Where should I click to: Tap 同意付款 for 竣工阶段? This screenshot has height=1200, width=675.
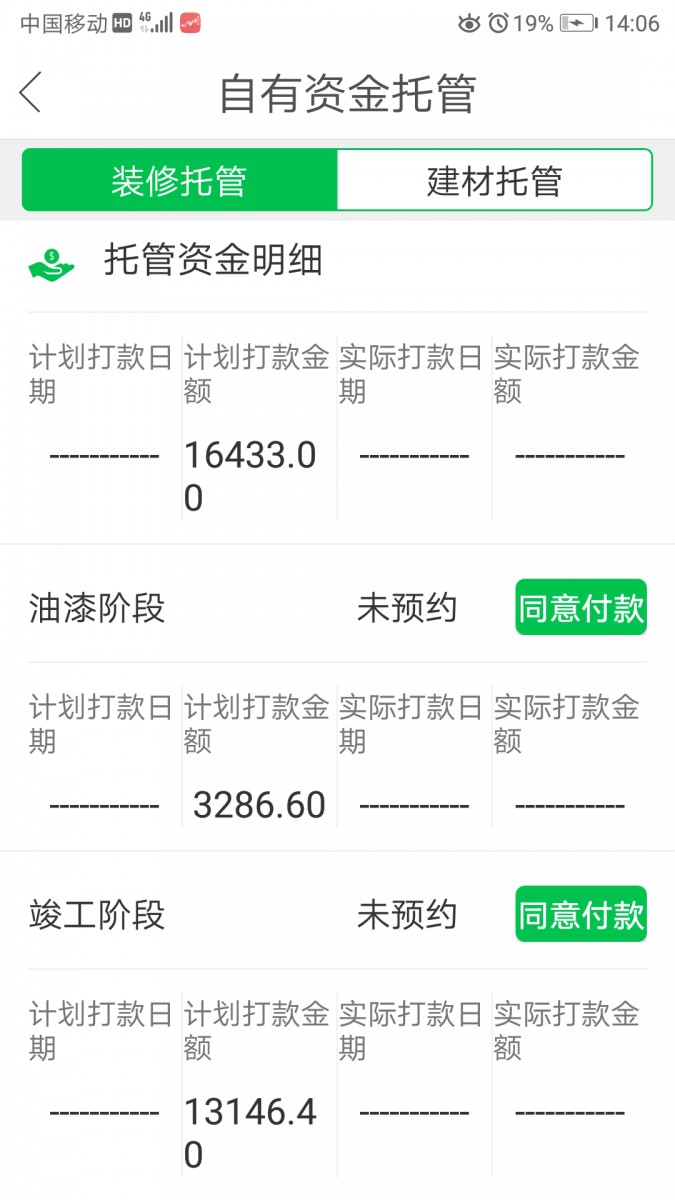[581, 914]
